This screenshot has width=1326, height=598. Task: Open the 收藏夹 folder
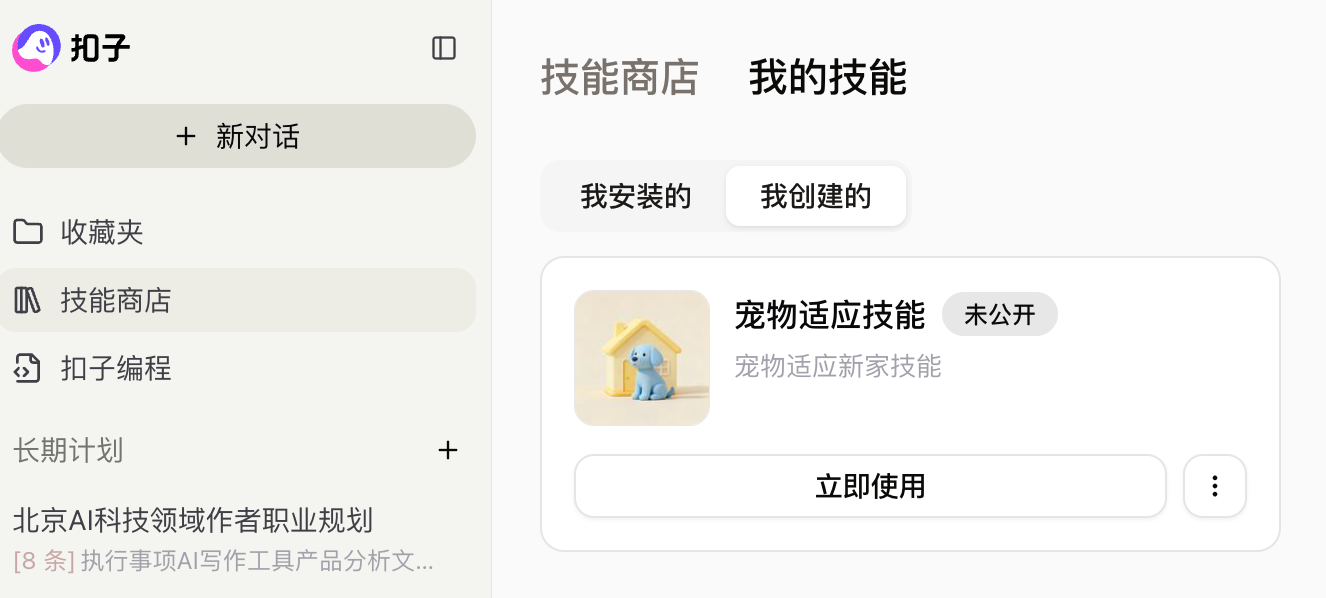[102, 232]
